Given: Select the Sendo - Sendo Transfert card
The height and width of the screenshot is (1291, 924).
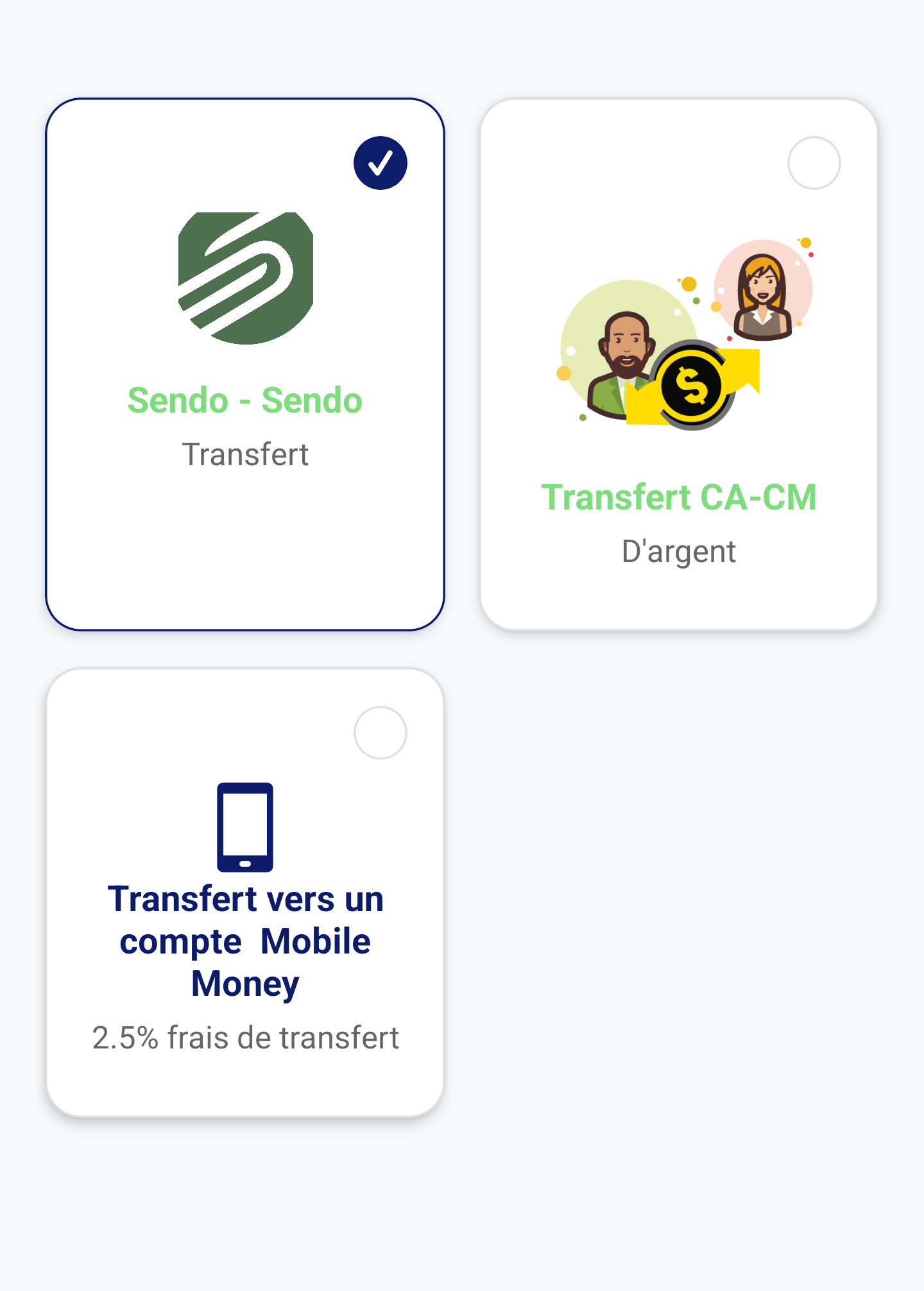Looking at the screenshot, I should tap(245, 364).
